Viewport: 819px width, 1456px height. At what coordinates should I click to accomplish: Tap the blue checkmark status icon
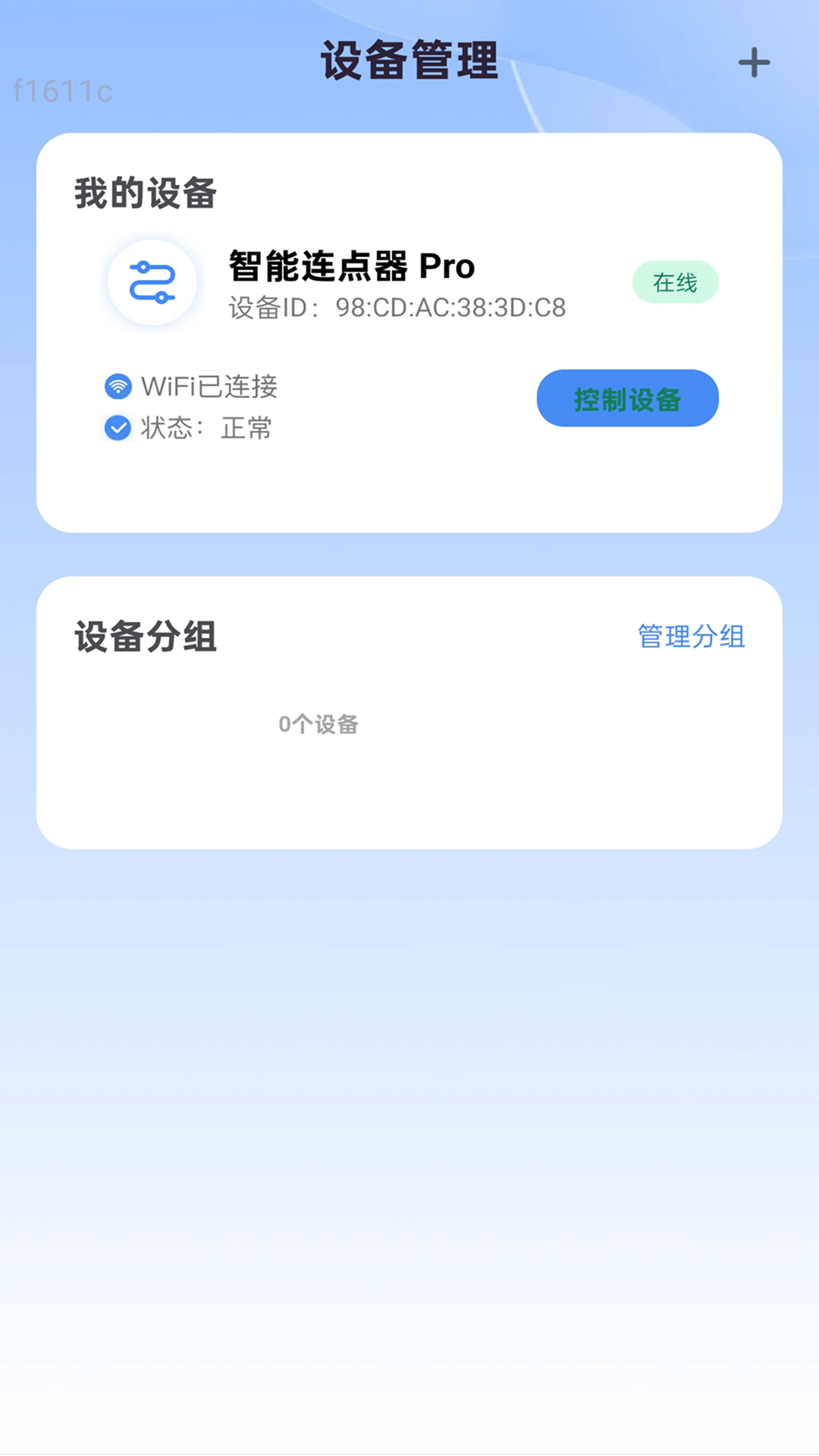pos(116,428)
